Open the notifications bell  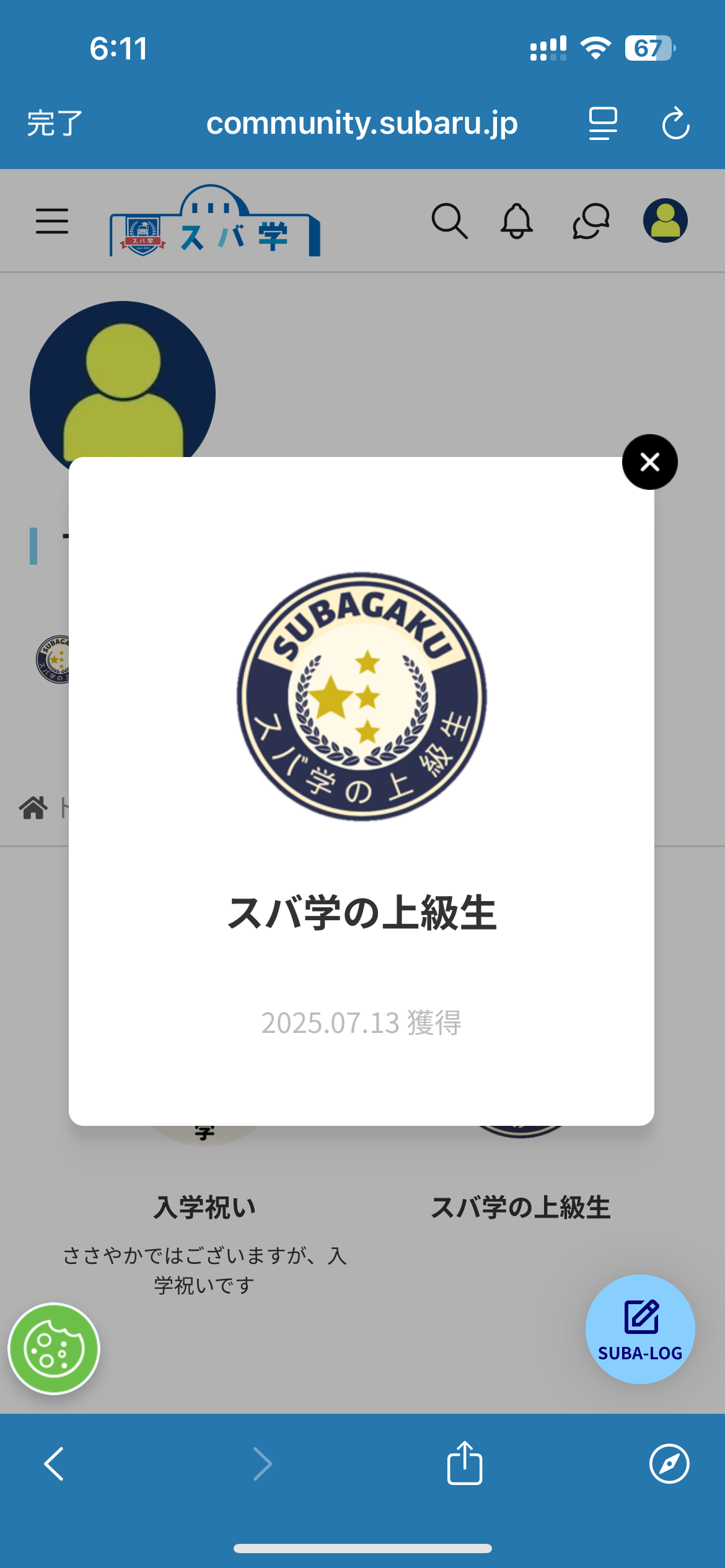pyautogui.click(x=516, y=221)
